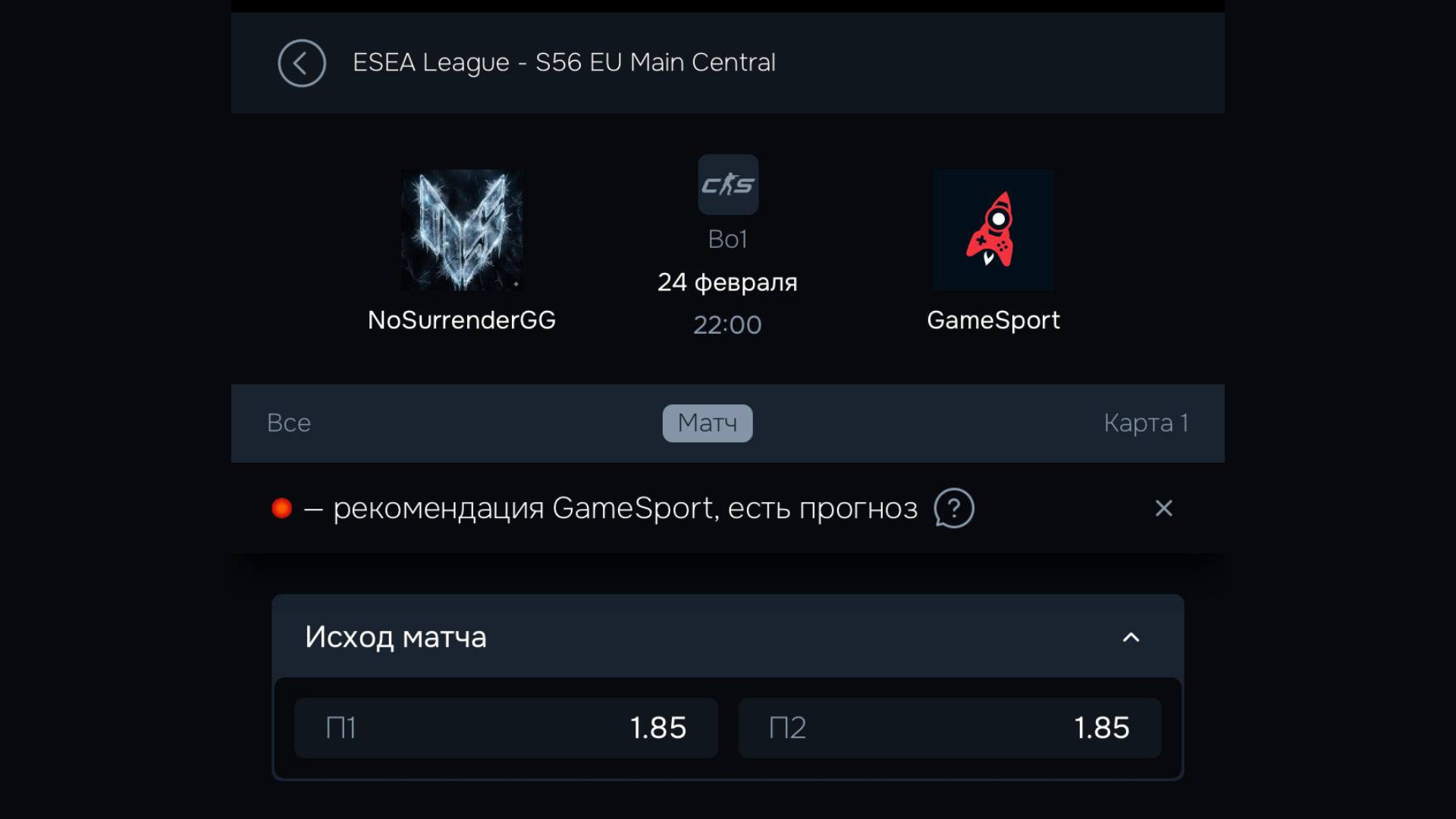1456x819 pixels.
Task: Select the Матч tab
Action: point(707,423)
